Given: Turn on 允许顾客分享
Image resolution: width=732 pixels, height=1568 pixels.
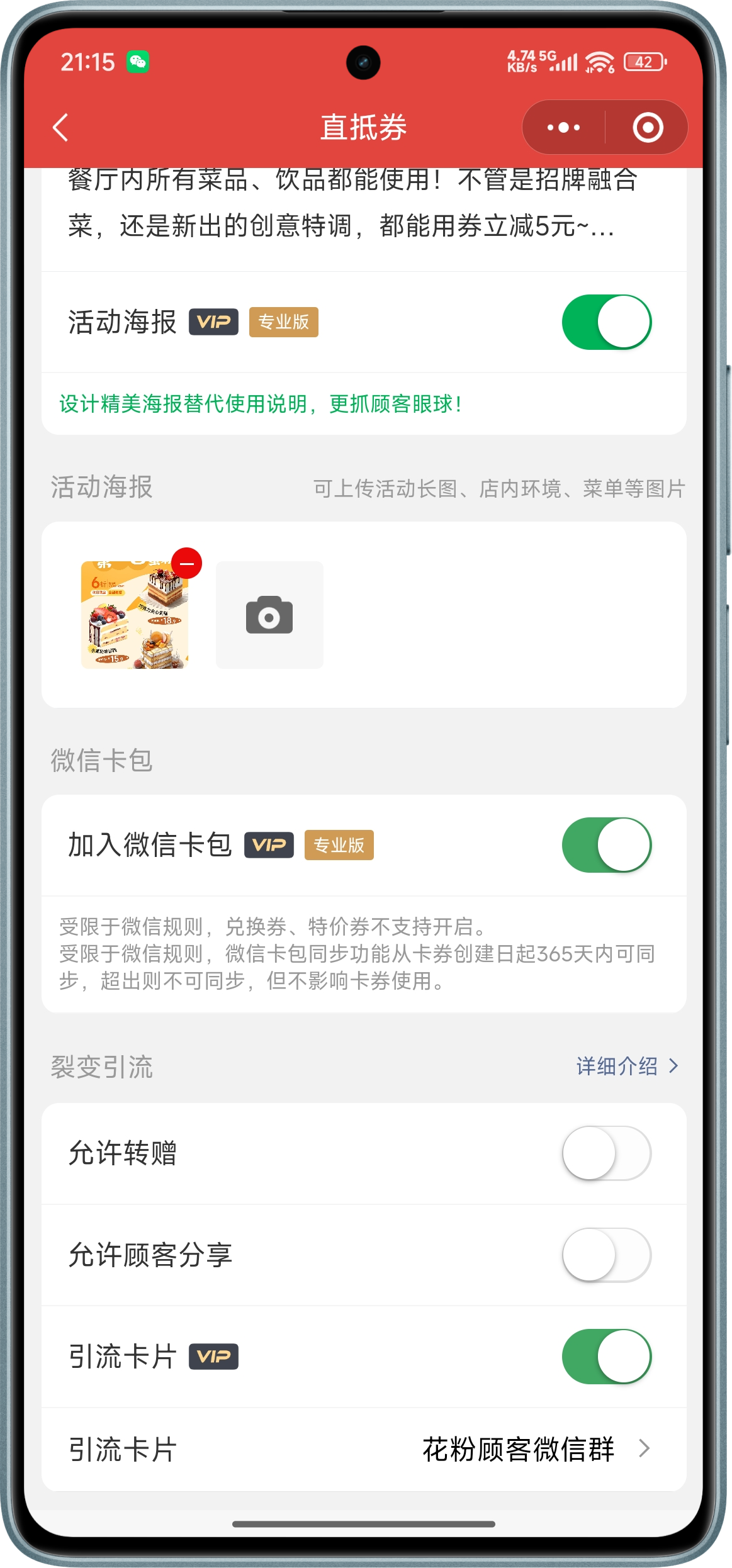Looking at the screenshot, I should [x=606, y=1255].
